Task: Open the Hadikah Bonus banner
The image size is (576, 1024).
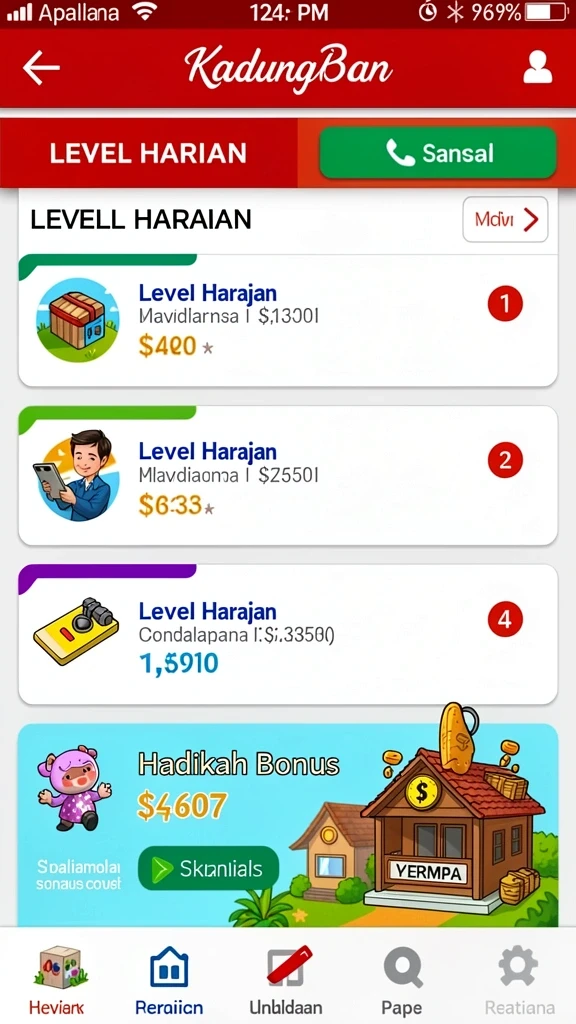Action: tap(288, 825)
